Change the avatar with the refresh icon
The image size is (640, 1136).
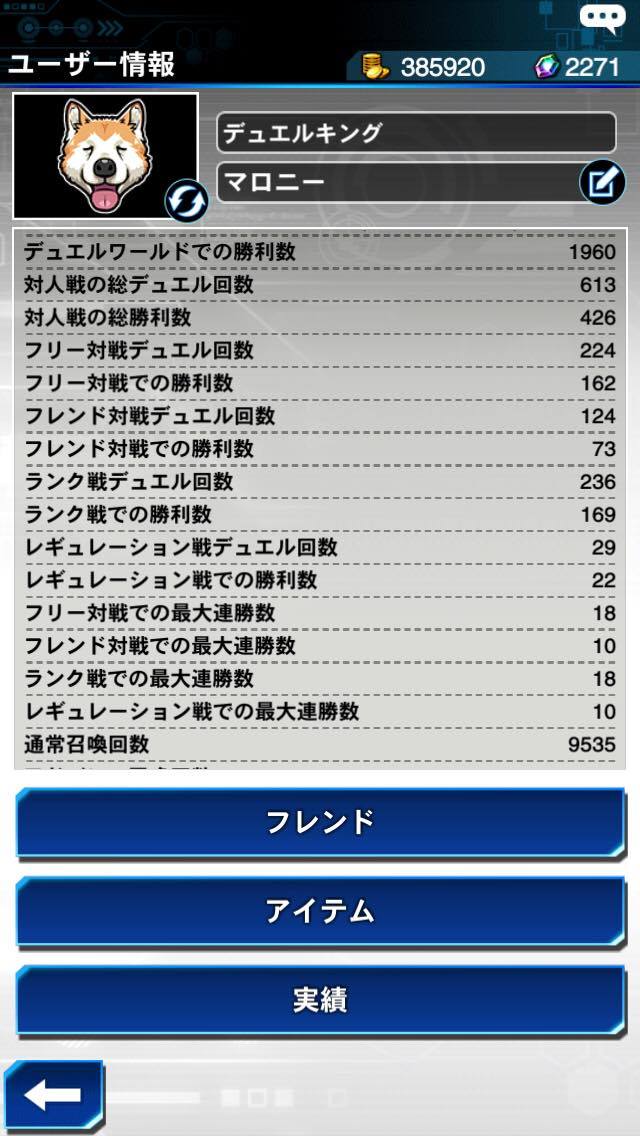tap(187, 201)
